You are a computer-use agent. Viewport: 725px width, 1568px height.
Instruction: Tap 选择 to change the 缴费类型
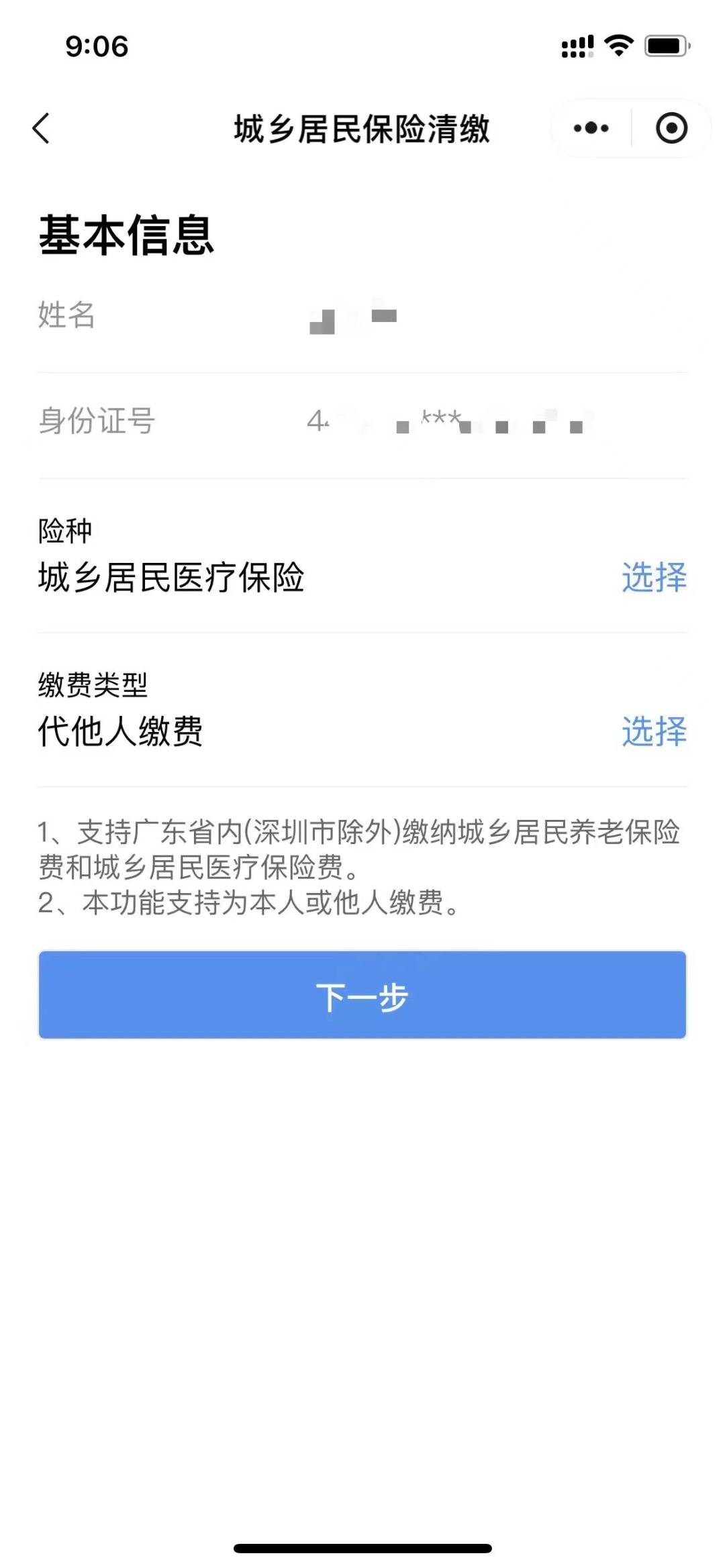(x=654, y=731)
